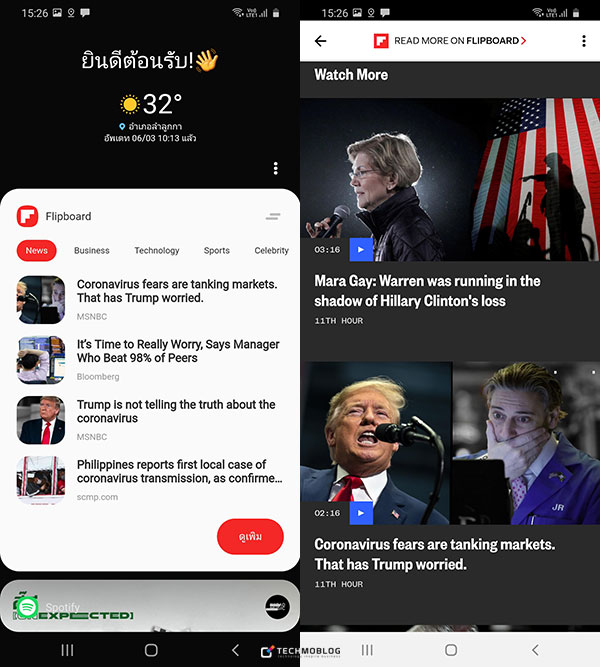Play the 02:16 Trump coronavirus markets video

360,513
